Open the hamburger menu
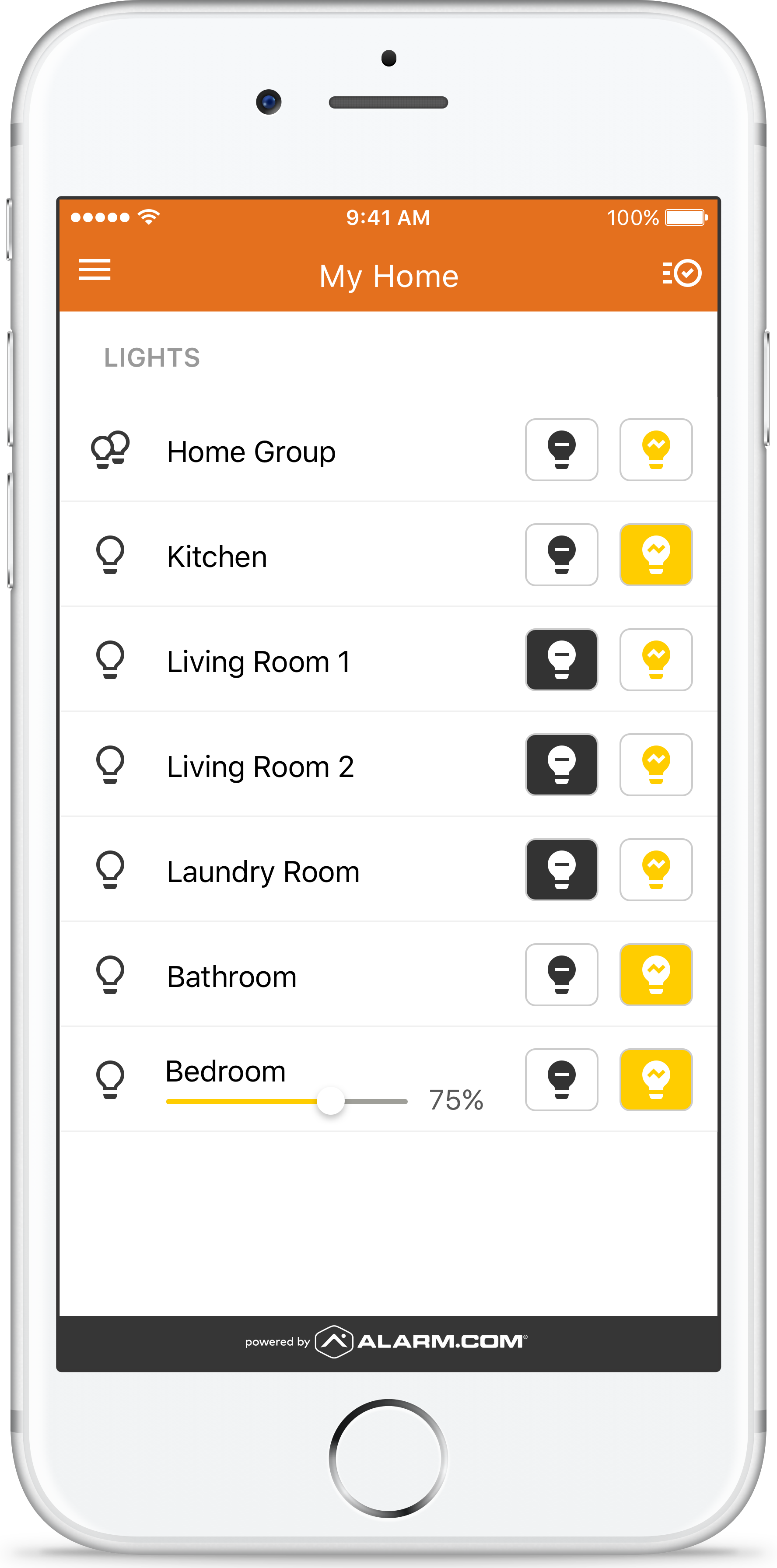 [x=94, y=269]
